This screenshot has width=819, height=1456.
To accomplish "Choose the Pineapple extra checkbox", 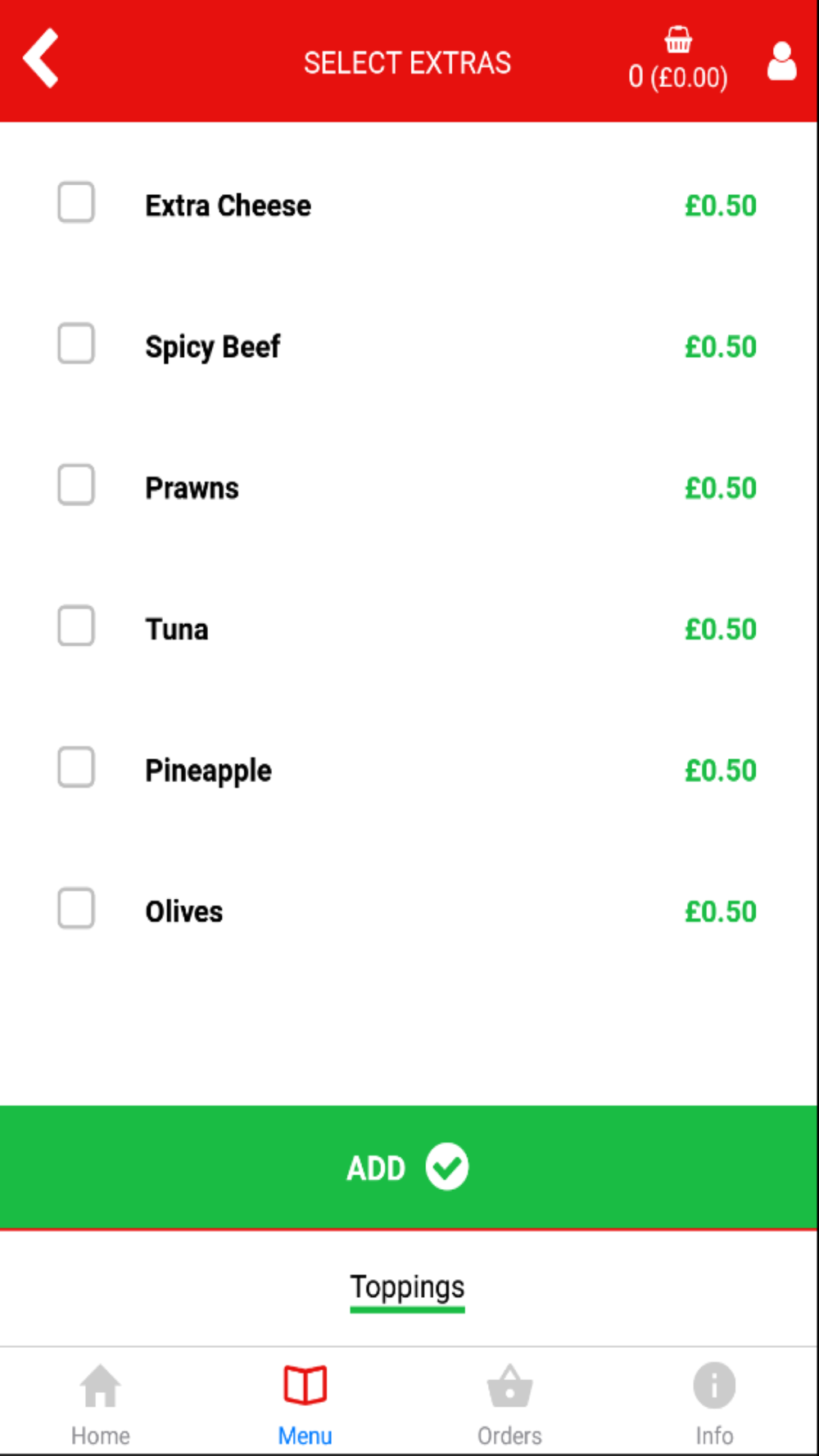I will 76,768.
